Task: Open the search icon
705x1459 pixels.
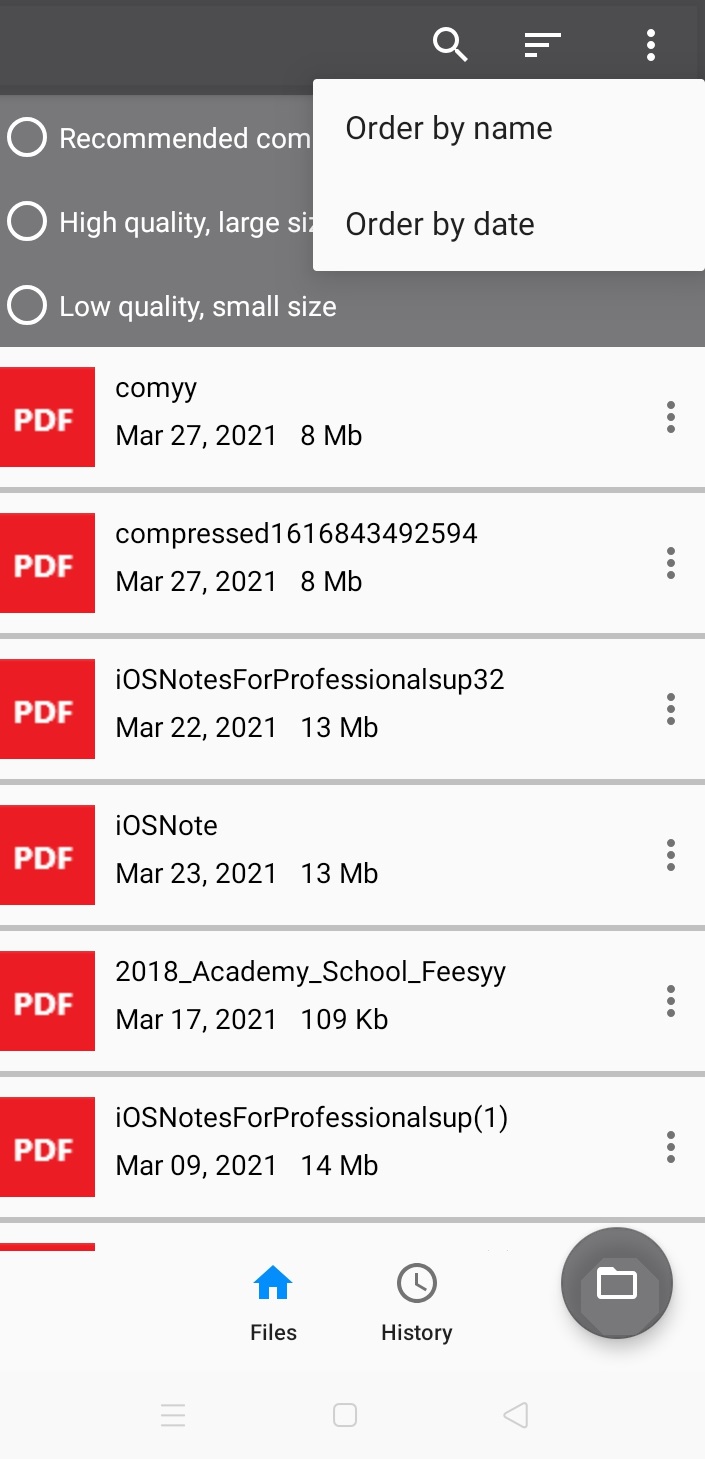Action: [450, 45]
